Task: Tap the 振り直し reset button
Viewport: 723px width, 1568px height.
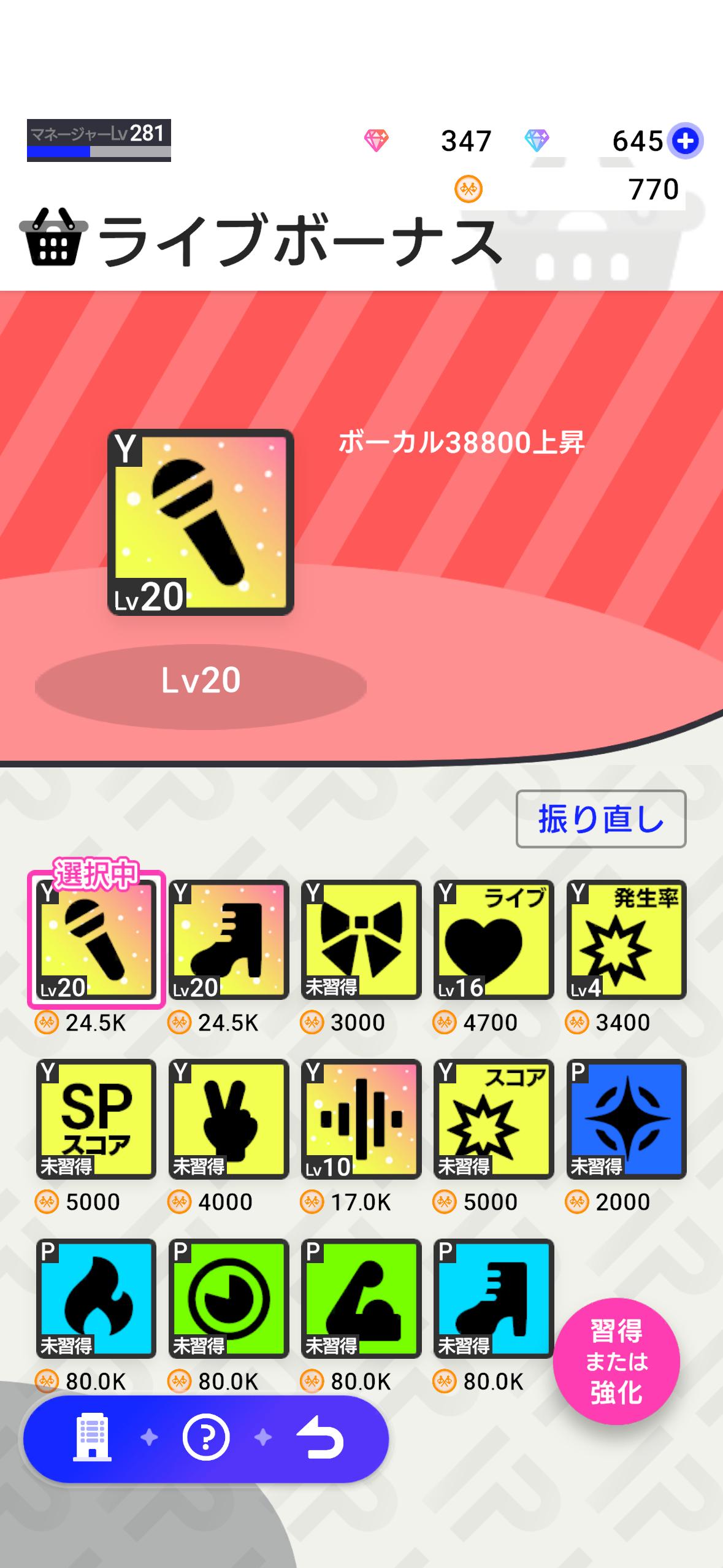Action: (600, 818)
